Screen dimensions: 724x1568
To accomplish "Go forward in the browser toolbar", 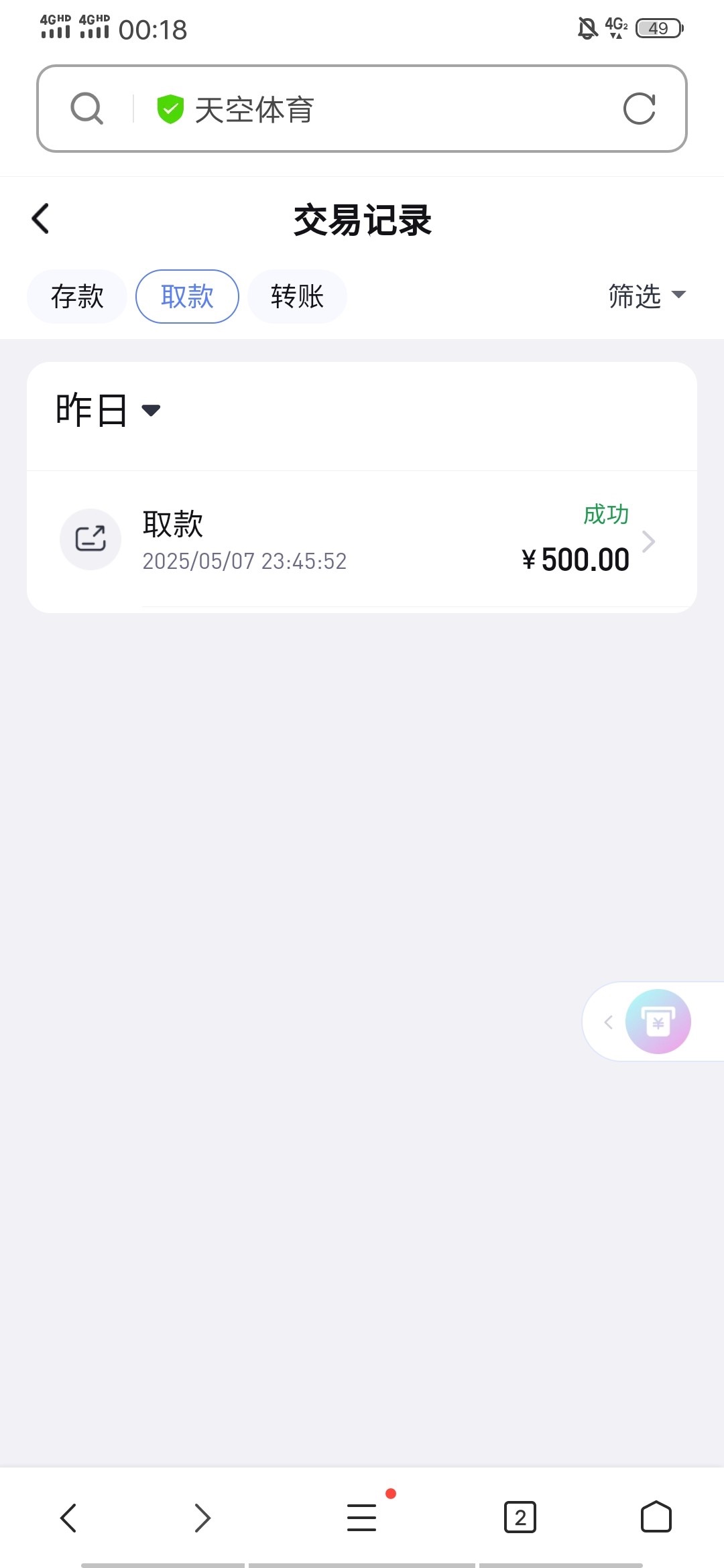I will coord(202,1518).
